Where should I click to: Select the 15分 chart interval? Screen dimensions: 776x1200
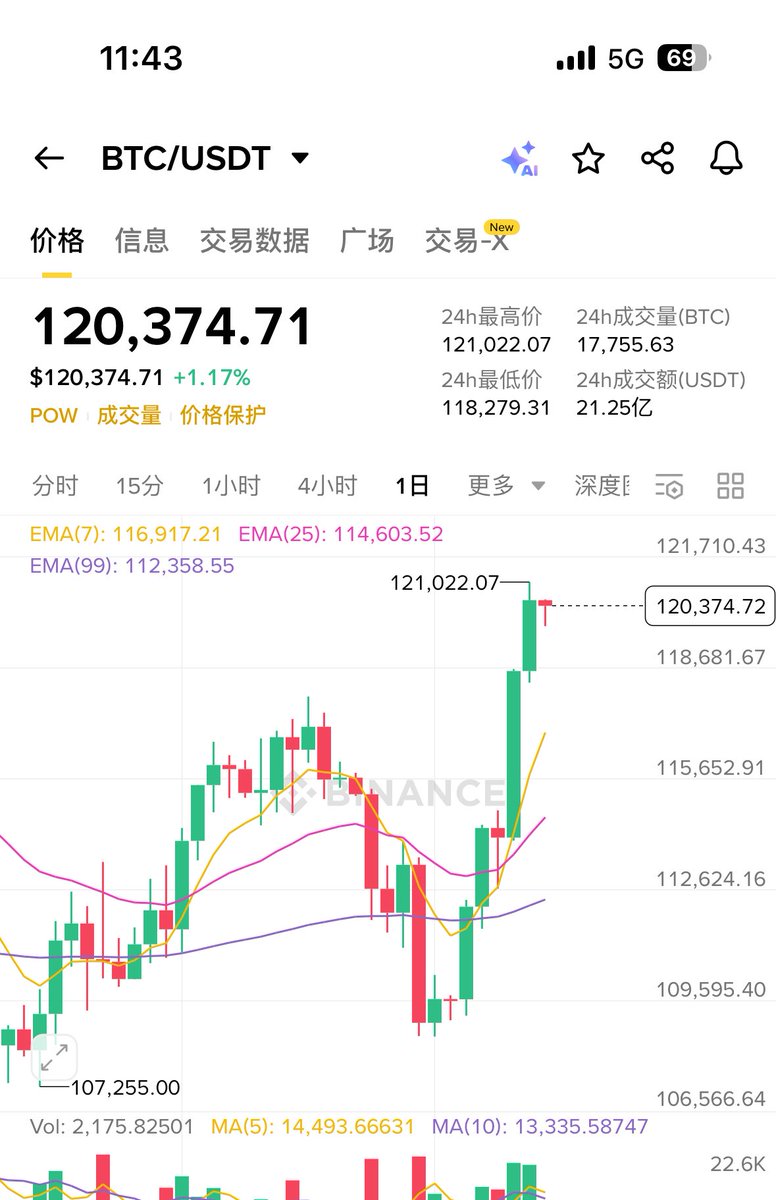click(x=139, y=486)
